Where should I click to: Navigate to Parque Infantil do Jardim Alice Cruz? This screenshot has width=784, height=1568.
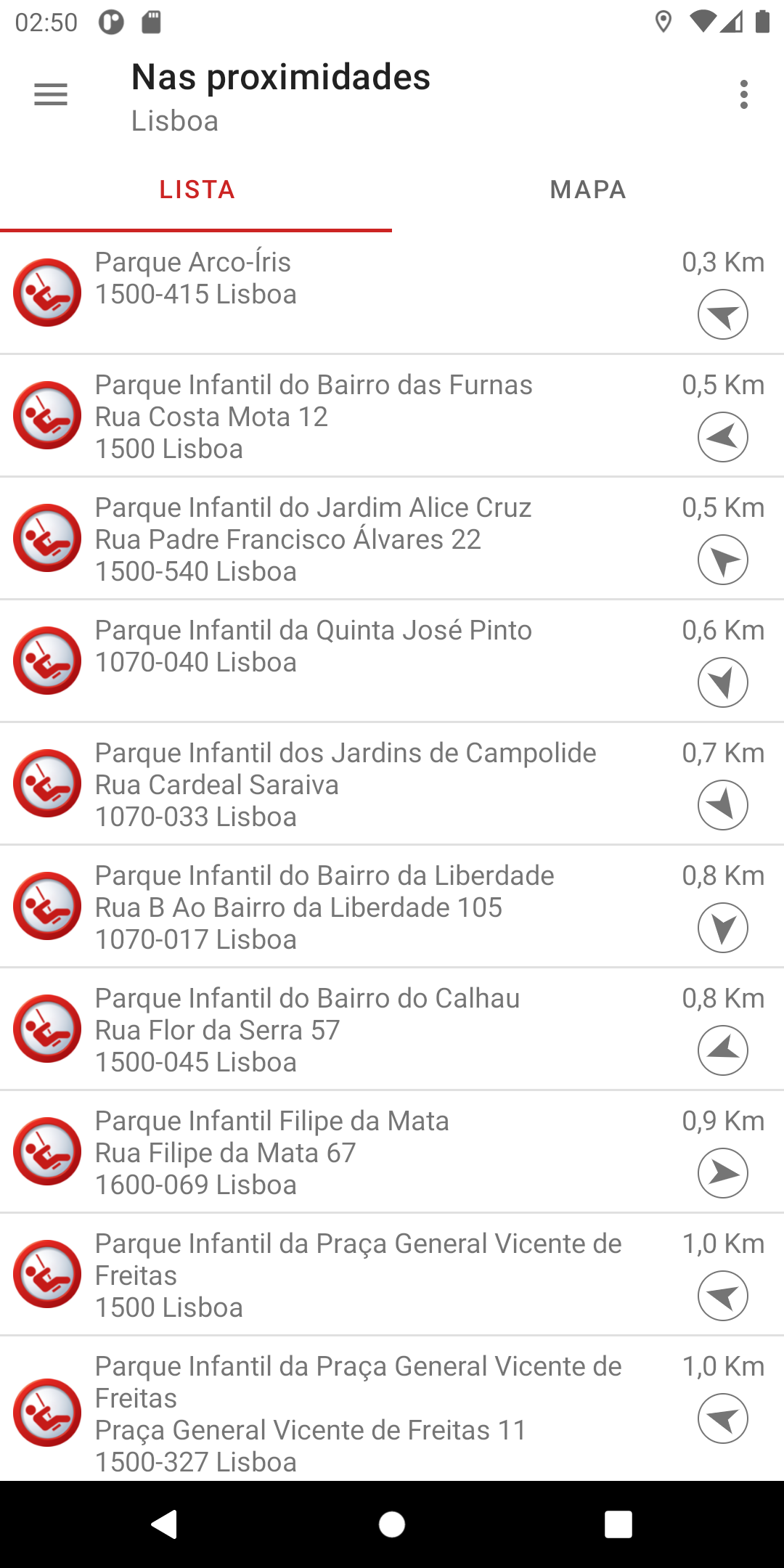pyautogui.click(x=723, y=560)
